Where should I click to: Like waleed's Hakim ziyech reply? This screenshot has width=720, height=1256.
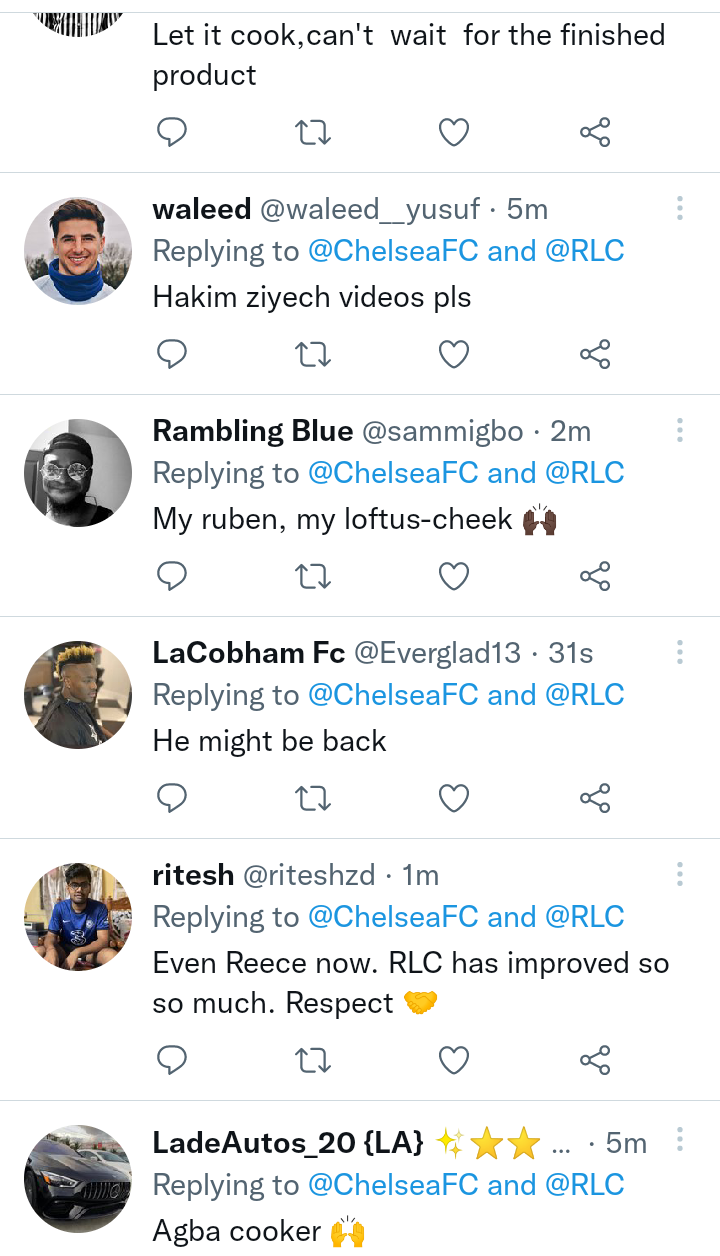coord(454,354)
